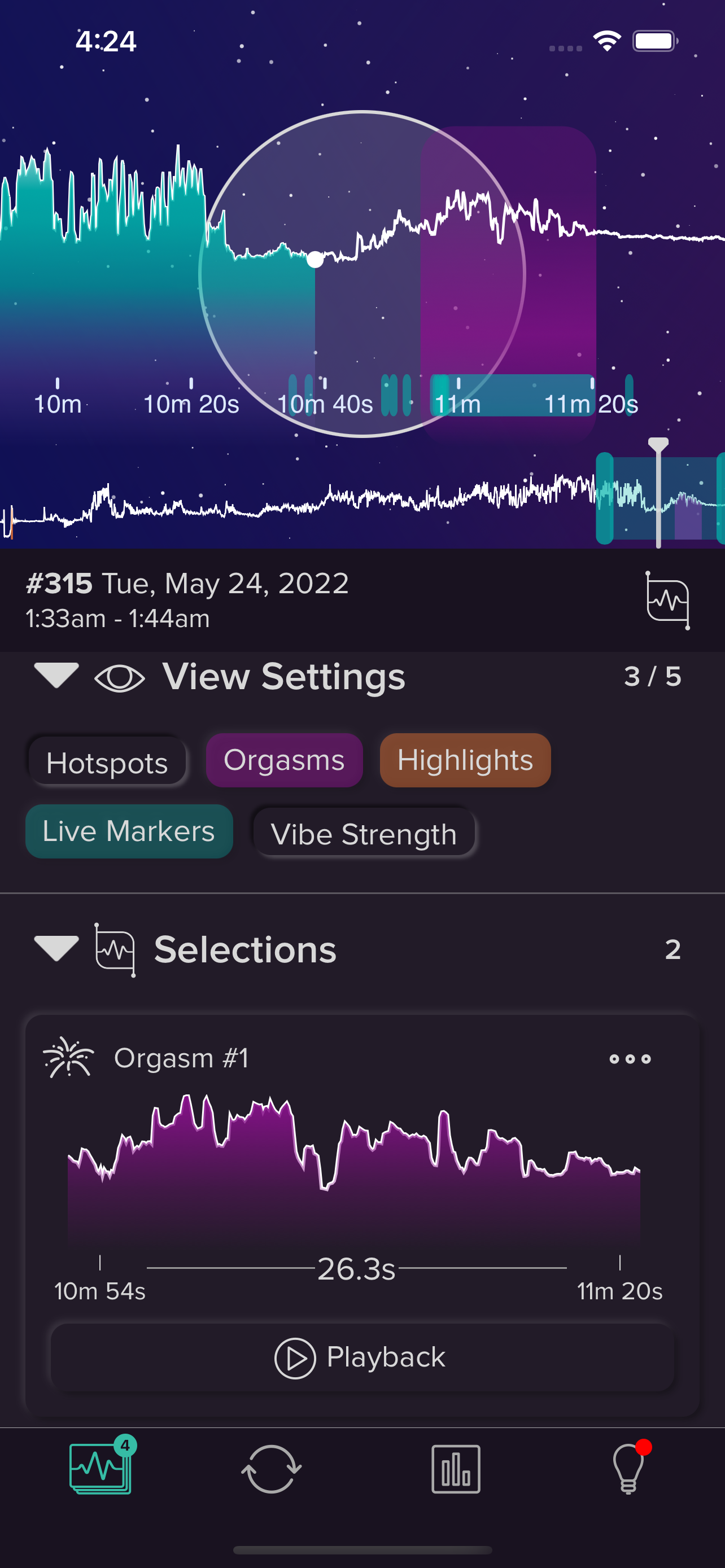This screenshot has width=725, height=1568.
Task: Collapse the Selections section
Action: pyautogui.click(x=56, y=948)
